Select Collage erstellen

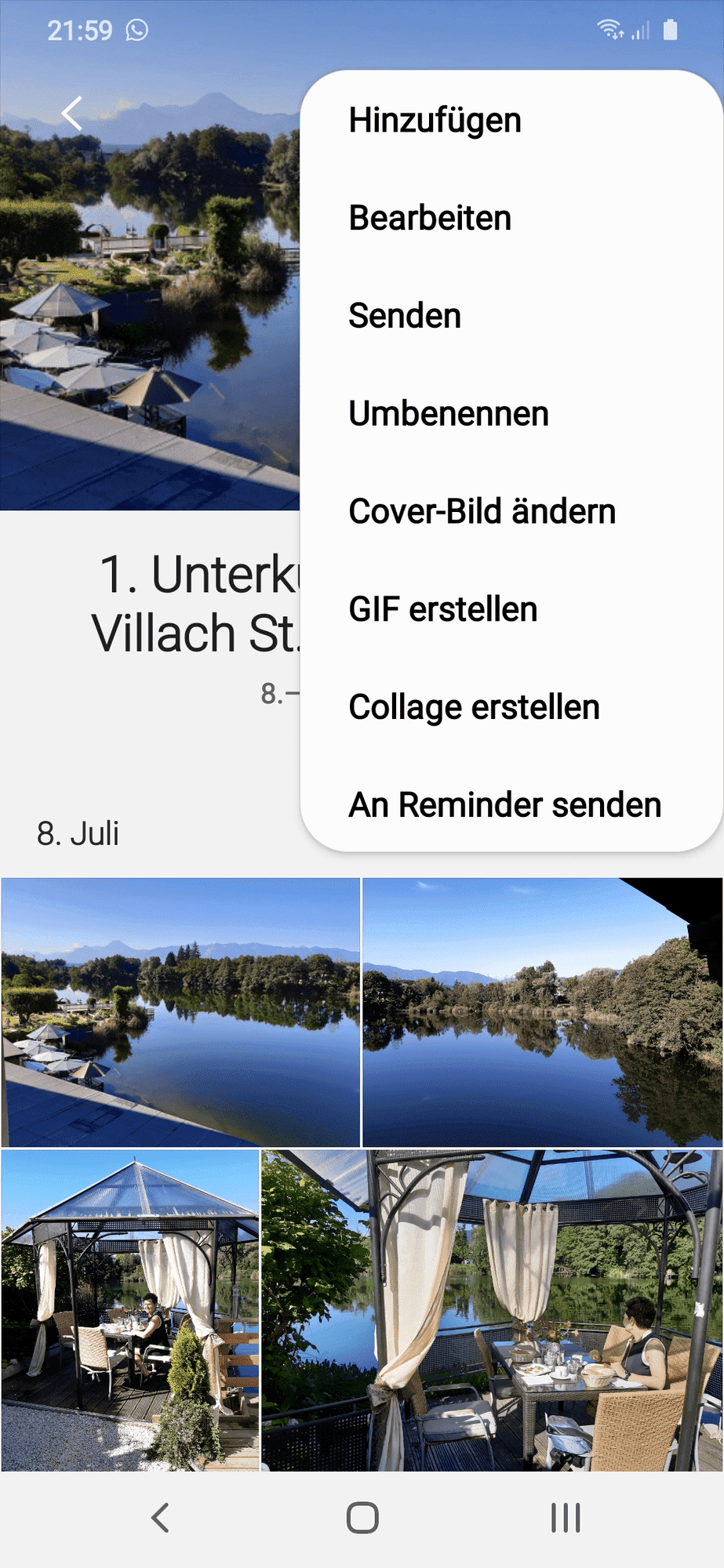[474, 707]
